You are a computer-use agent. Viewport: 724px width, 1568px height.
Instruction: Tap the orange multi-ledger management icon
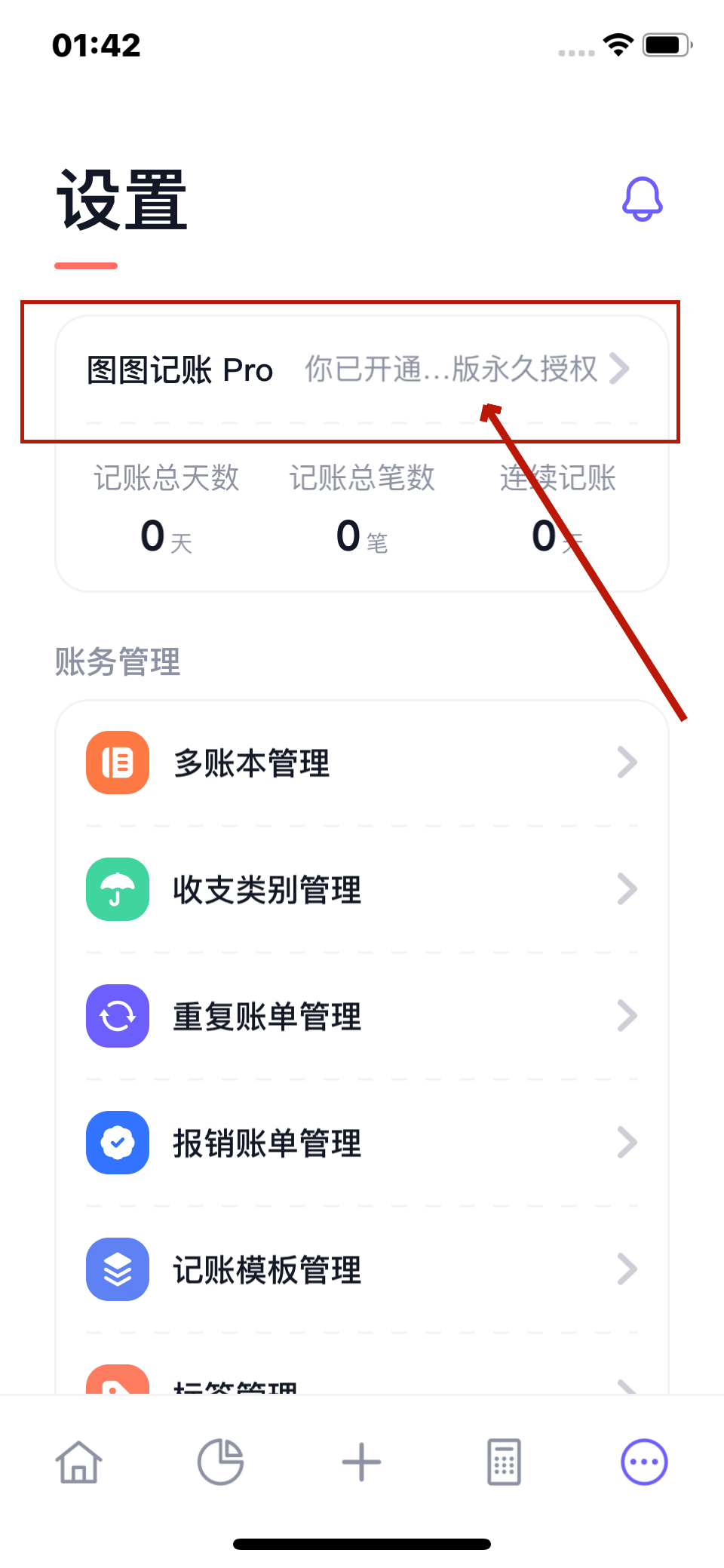click(x=117, y=763)
